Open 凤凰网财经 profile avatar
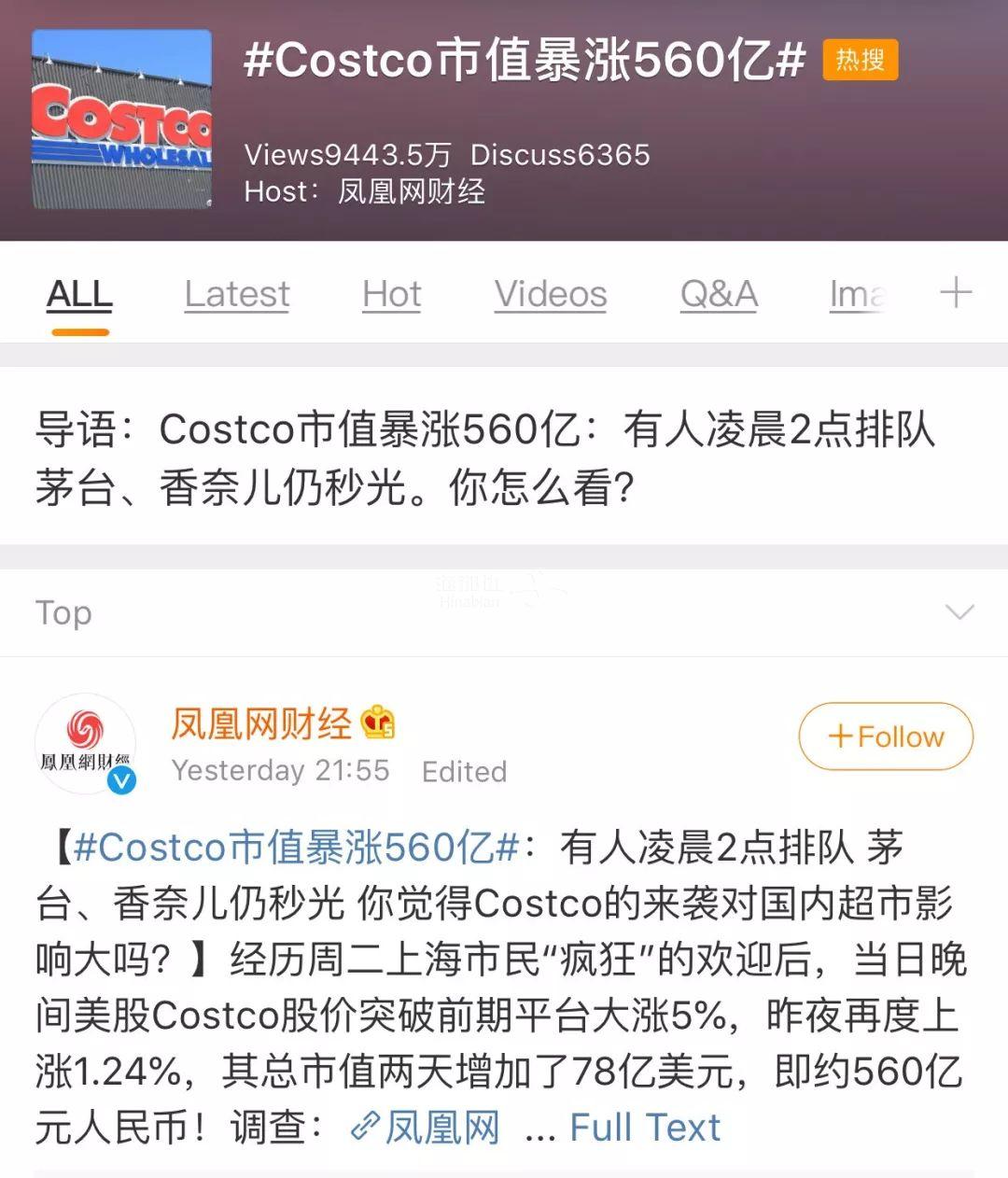Screen dimensions: 1008x1178 click(x=86, y=744)
